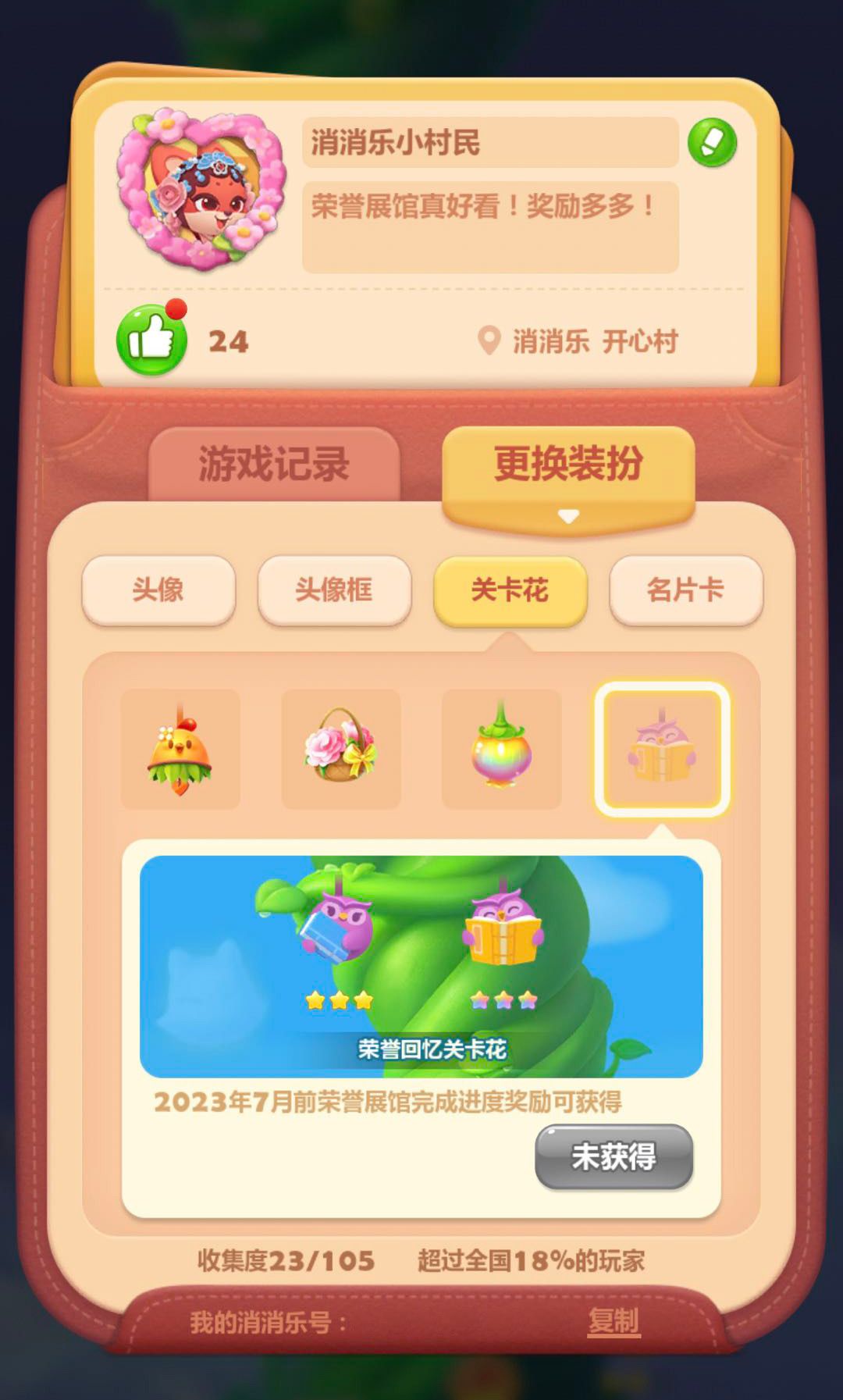
Task: Select the flower basket decoration icon
Action: click(x=341, y=749)
